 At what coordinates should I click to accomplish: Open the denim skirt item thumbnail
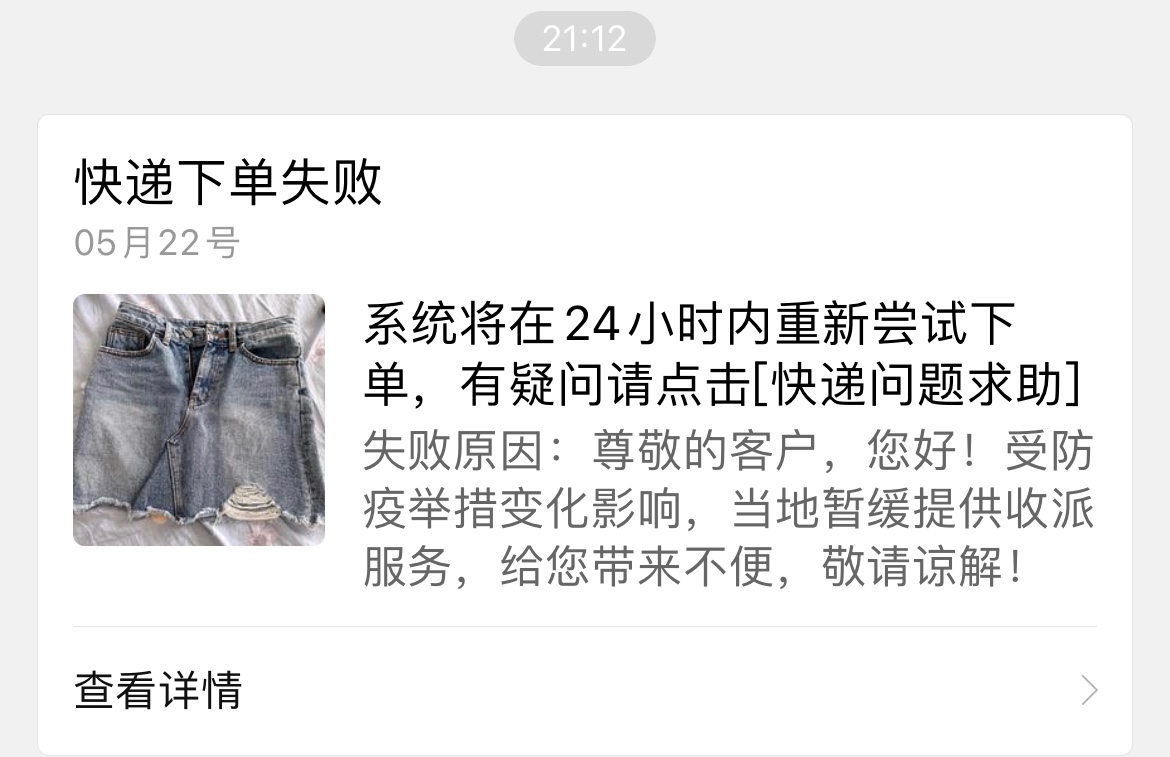[x=199, y=420]
